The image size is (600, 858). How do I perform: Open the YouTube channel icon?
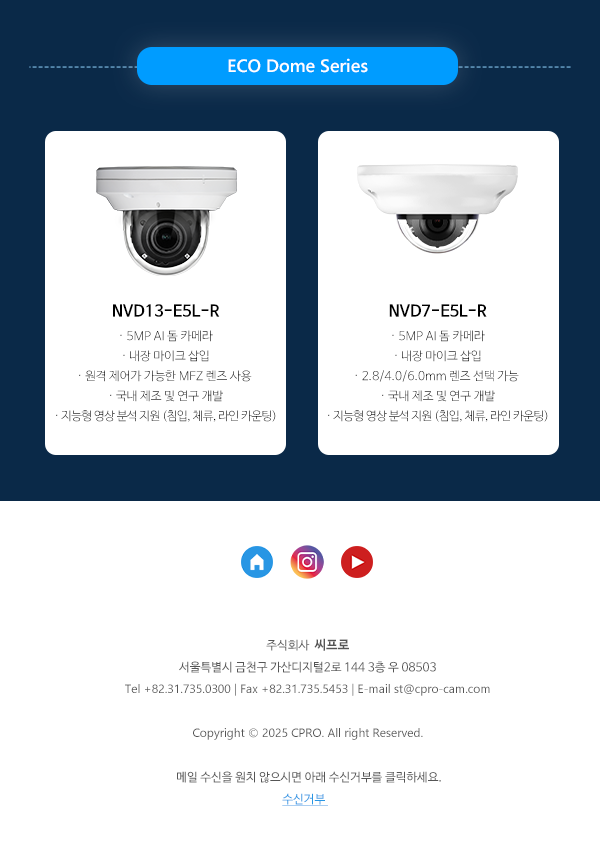tap(357, 562)
